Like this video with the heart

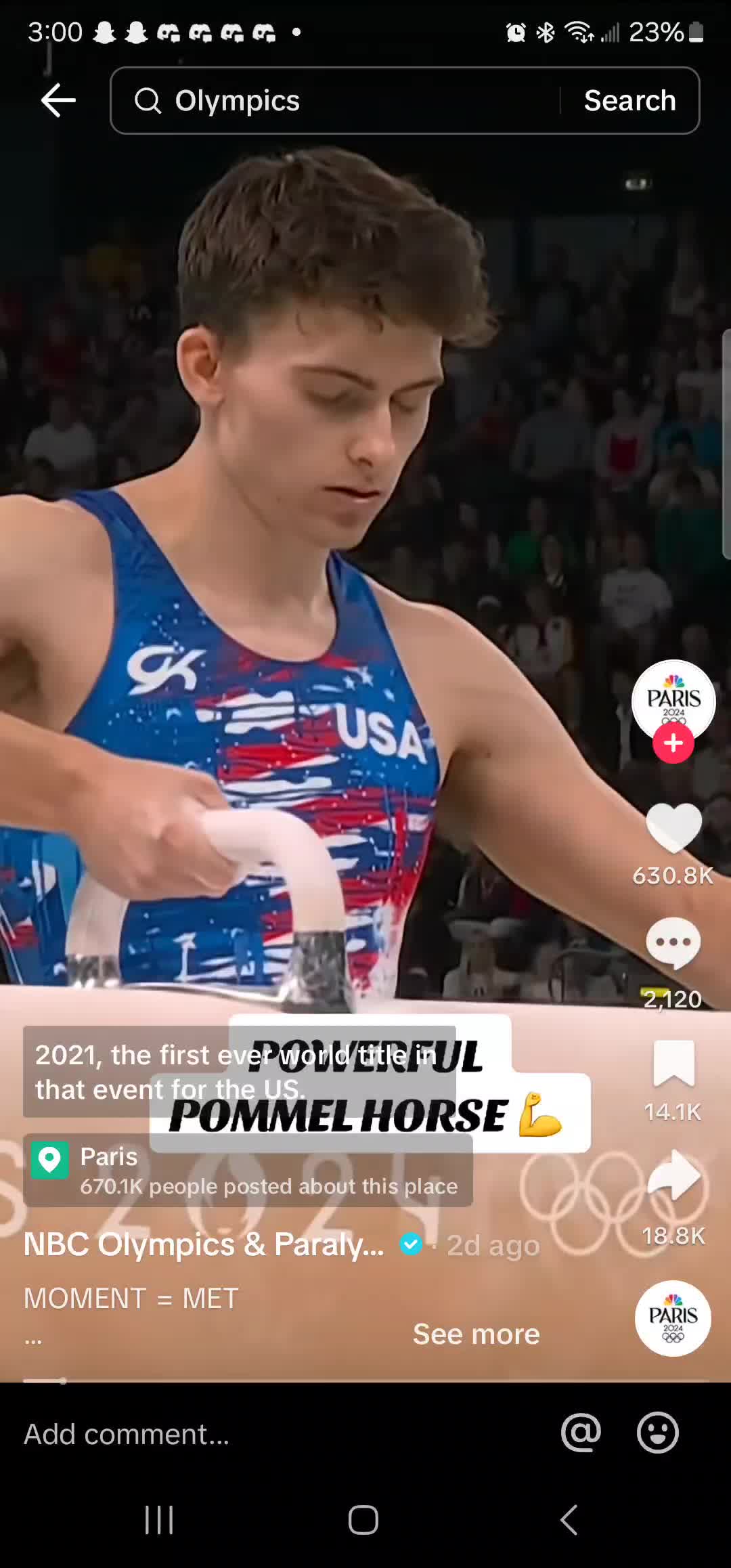[673, 827]
